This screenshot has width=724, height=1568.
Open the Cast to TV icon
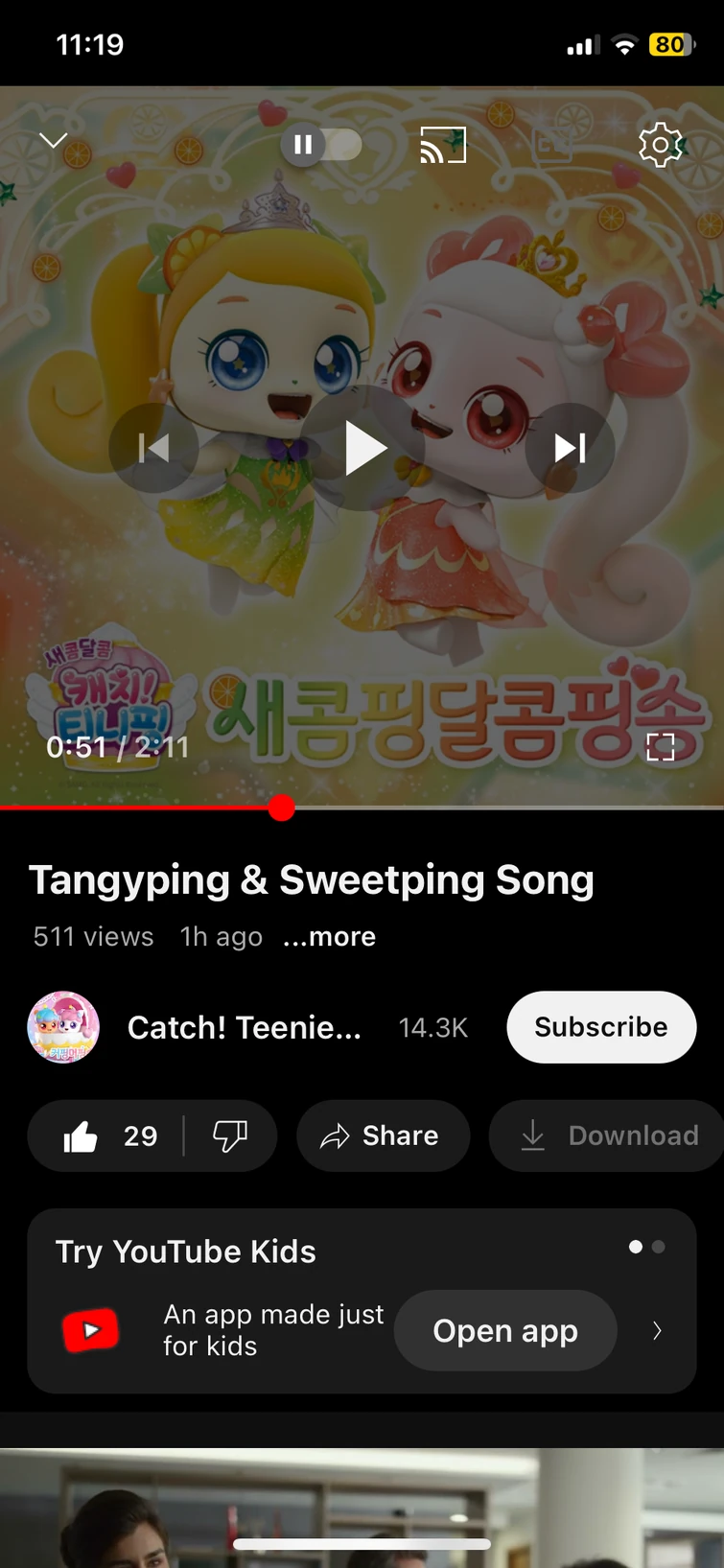coord(442,145)
